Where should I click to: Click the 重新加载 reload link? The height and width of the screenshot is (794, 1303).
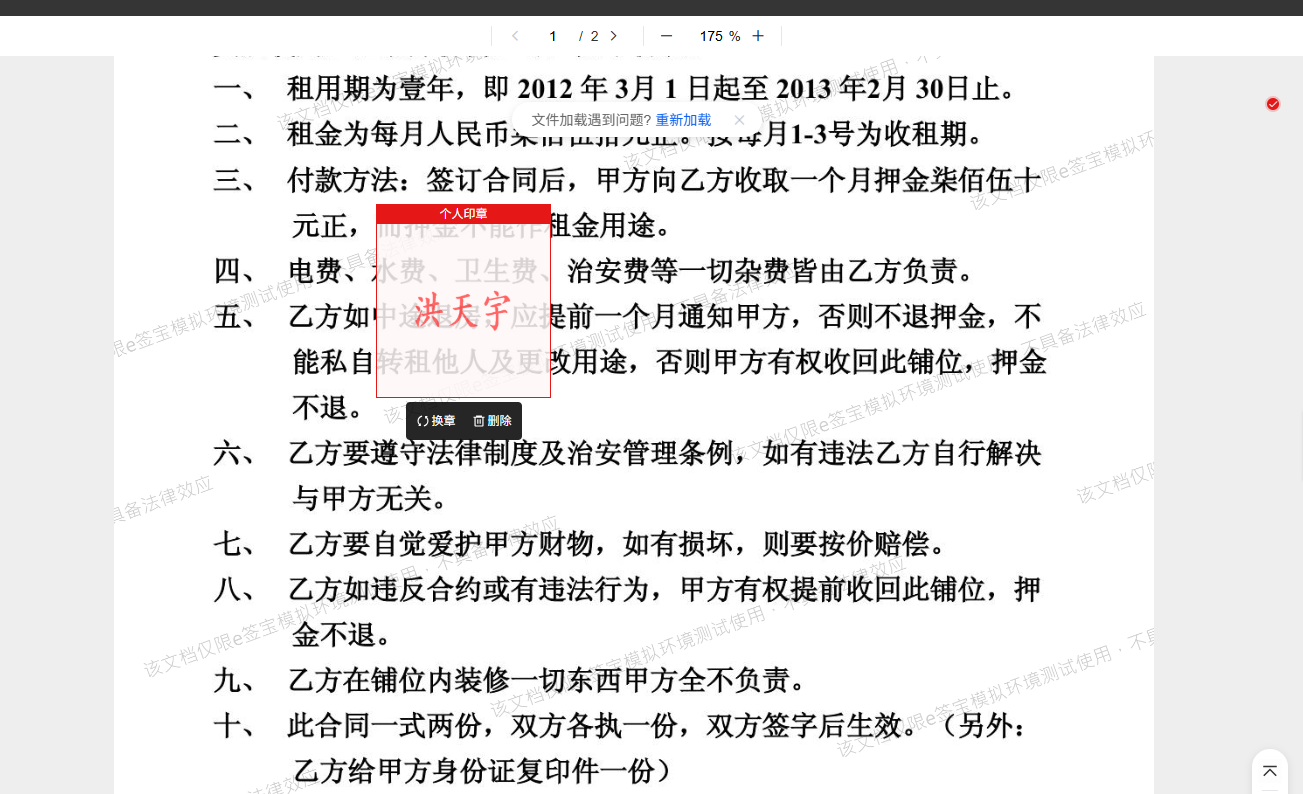(x=683, y=120)
